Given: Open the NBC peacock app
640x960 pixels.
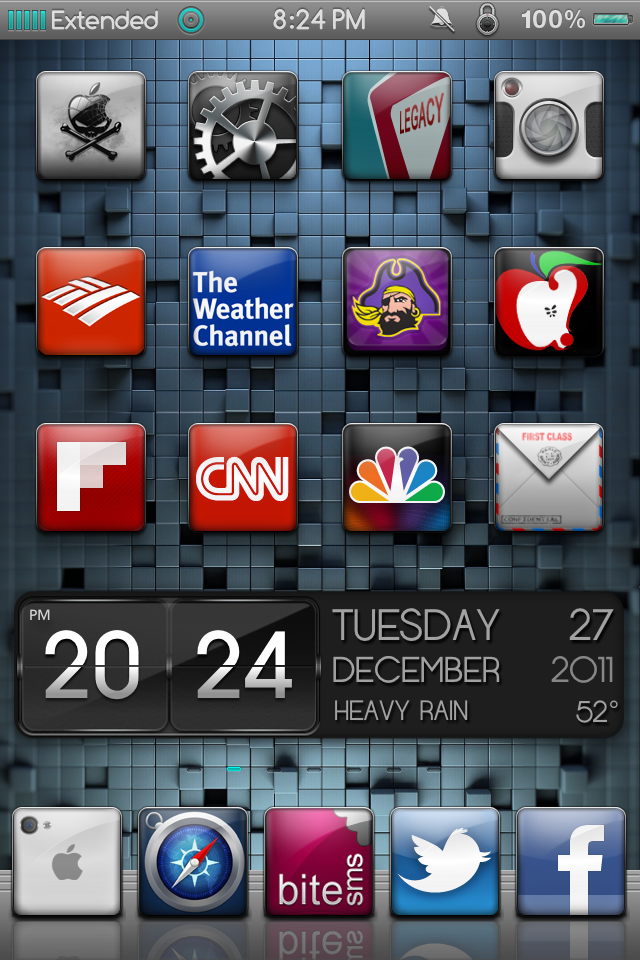Looking at the screenshot, I should coord(397,477).
